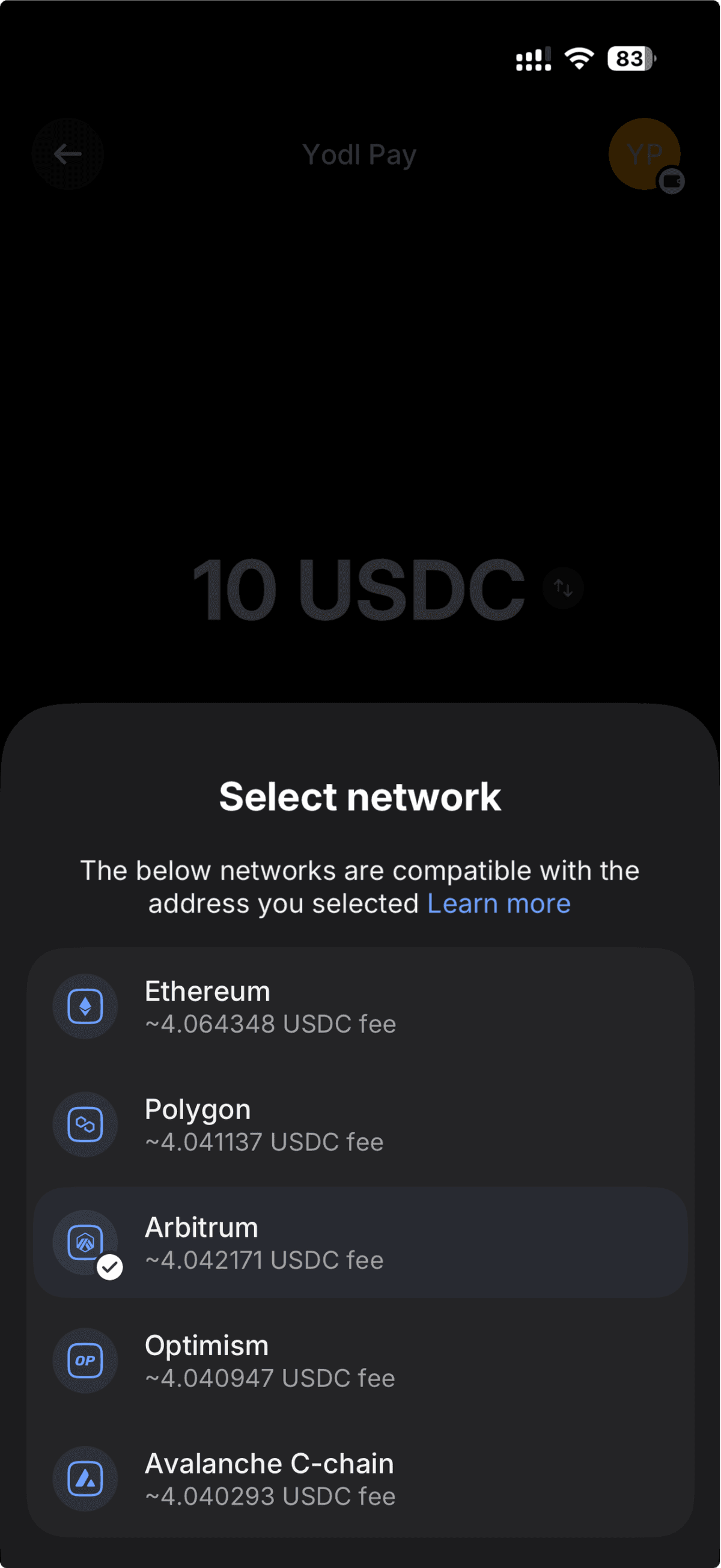The width and height of the screenshot is (721, 1568).
Task: Select the Ethereum network option
Action: (x=360, y=1005)
